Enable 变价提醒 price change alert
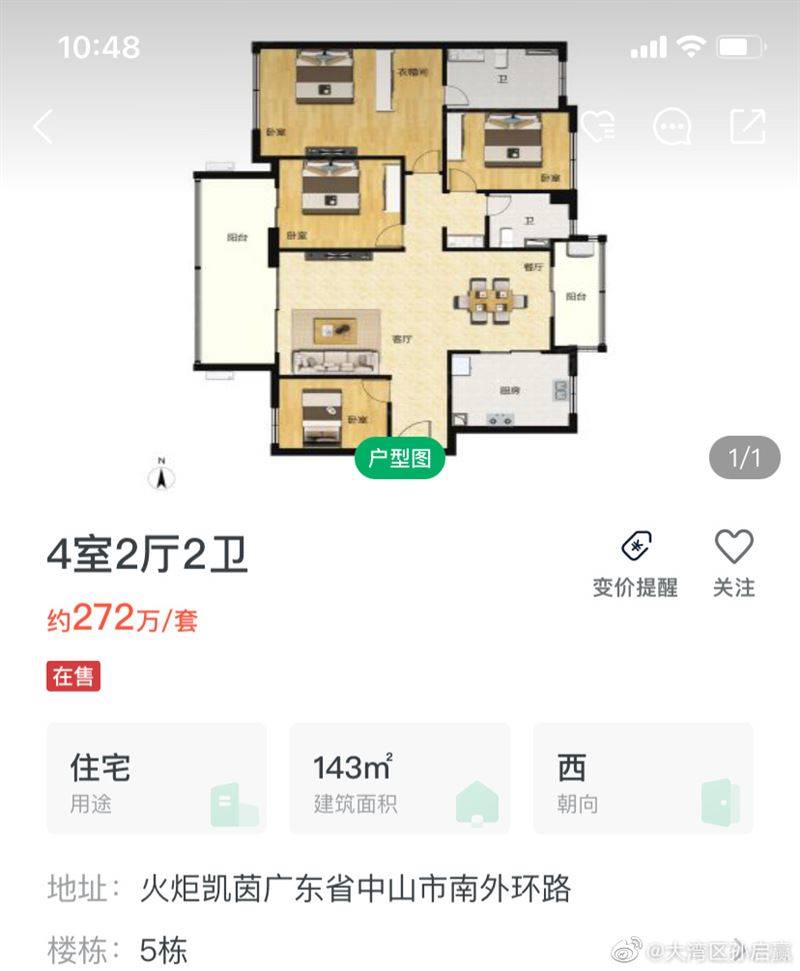Viewport: 800px width, 971px height. [635, 564]
